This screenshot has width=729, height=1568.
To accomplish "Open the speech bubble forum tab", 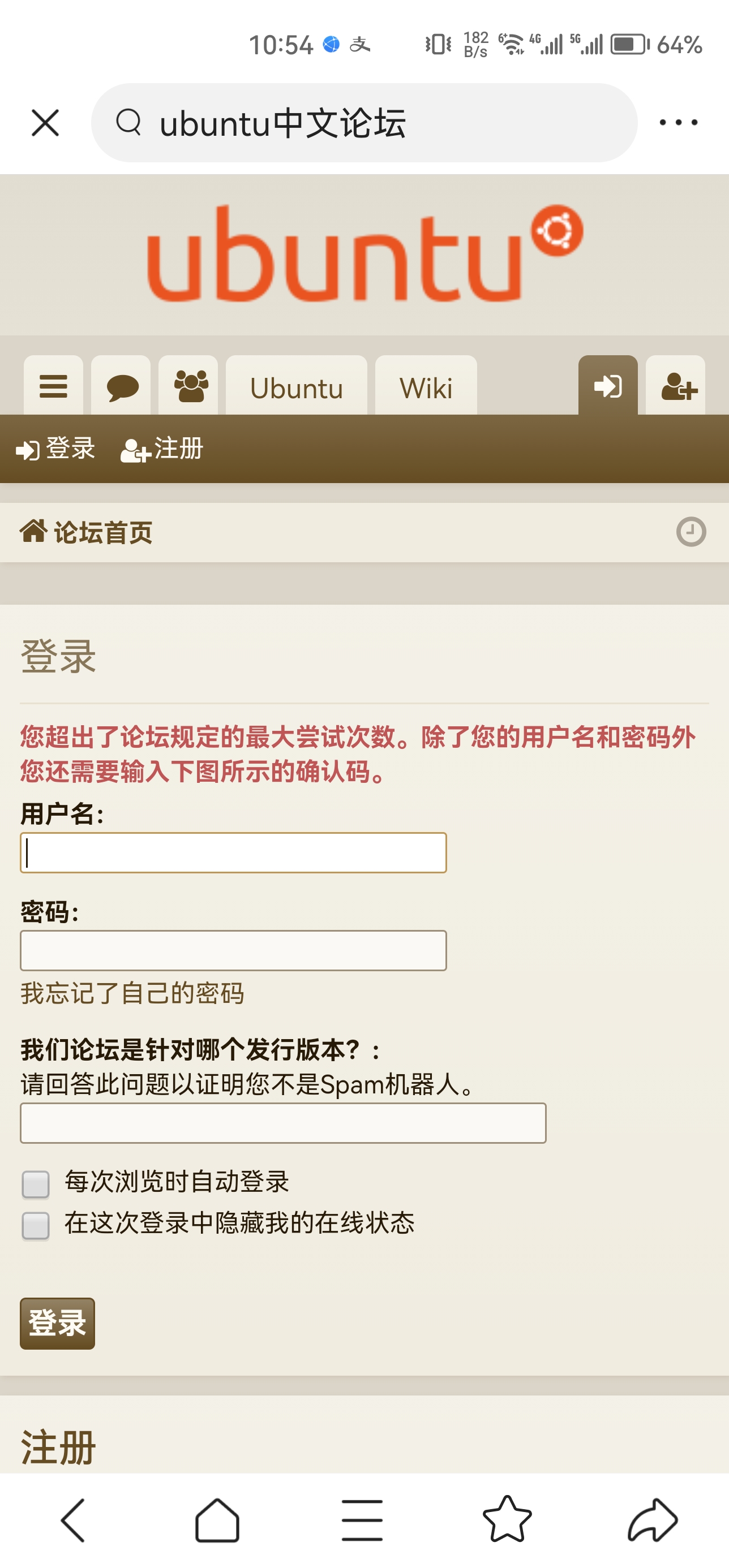I will point(121,386).
